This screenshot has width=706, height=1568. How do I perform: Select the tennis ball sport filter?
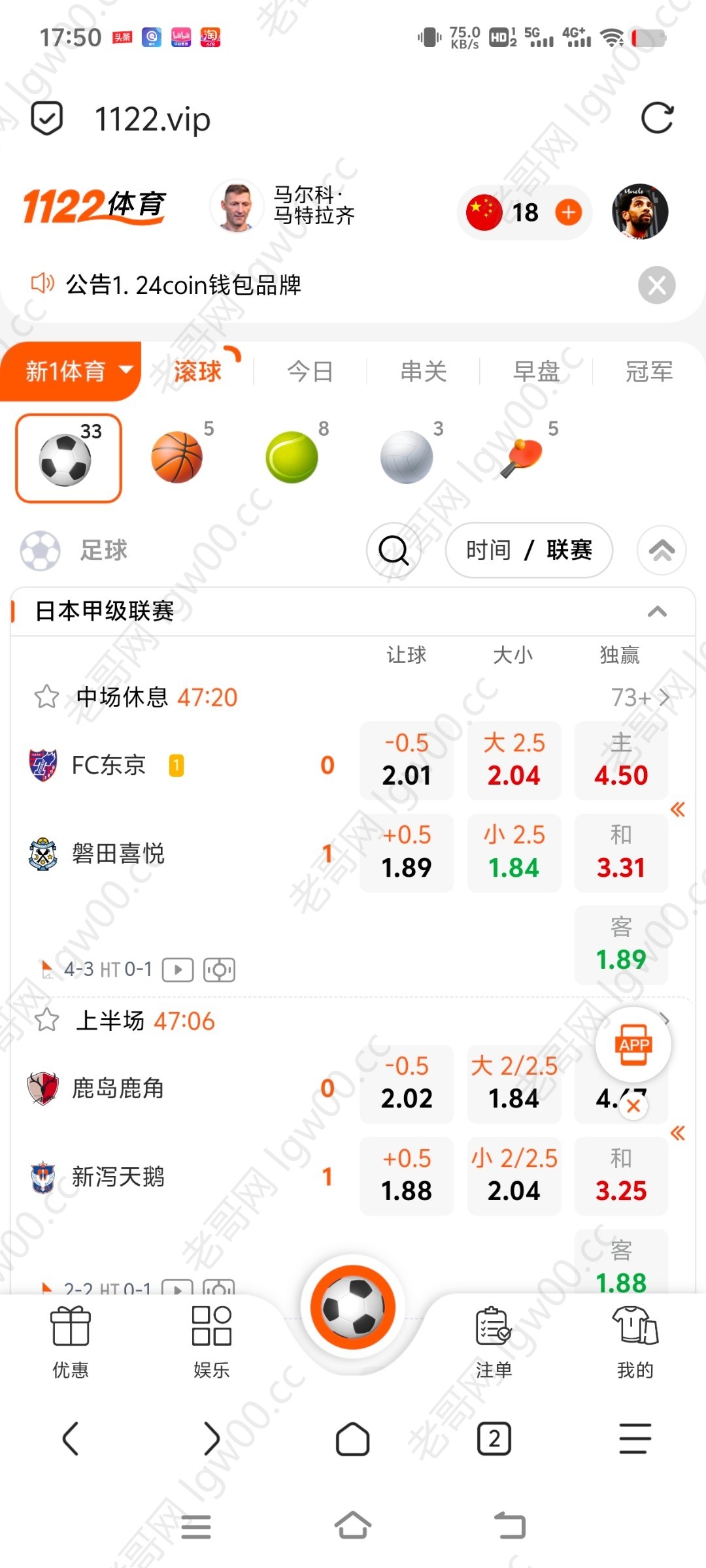(x=292, y=457)
